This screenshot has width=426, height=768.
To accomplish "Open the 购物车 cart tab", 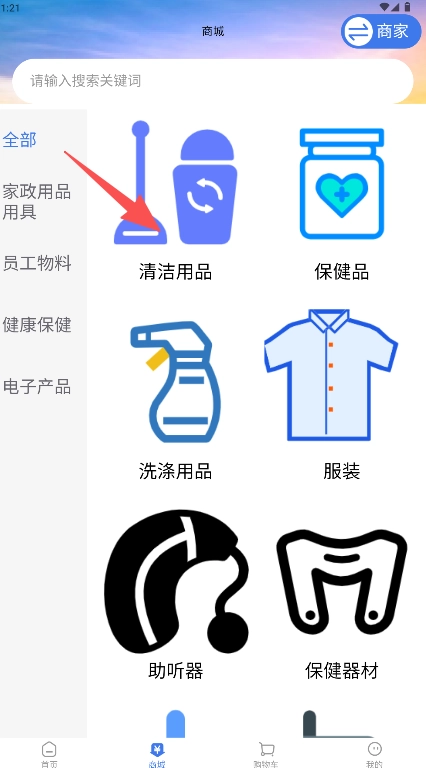I will pos(266,754).
